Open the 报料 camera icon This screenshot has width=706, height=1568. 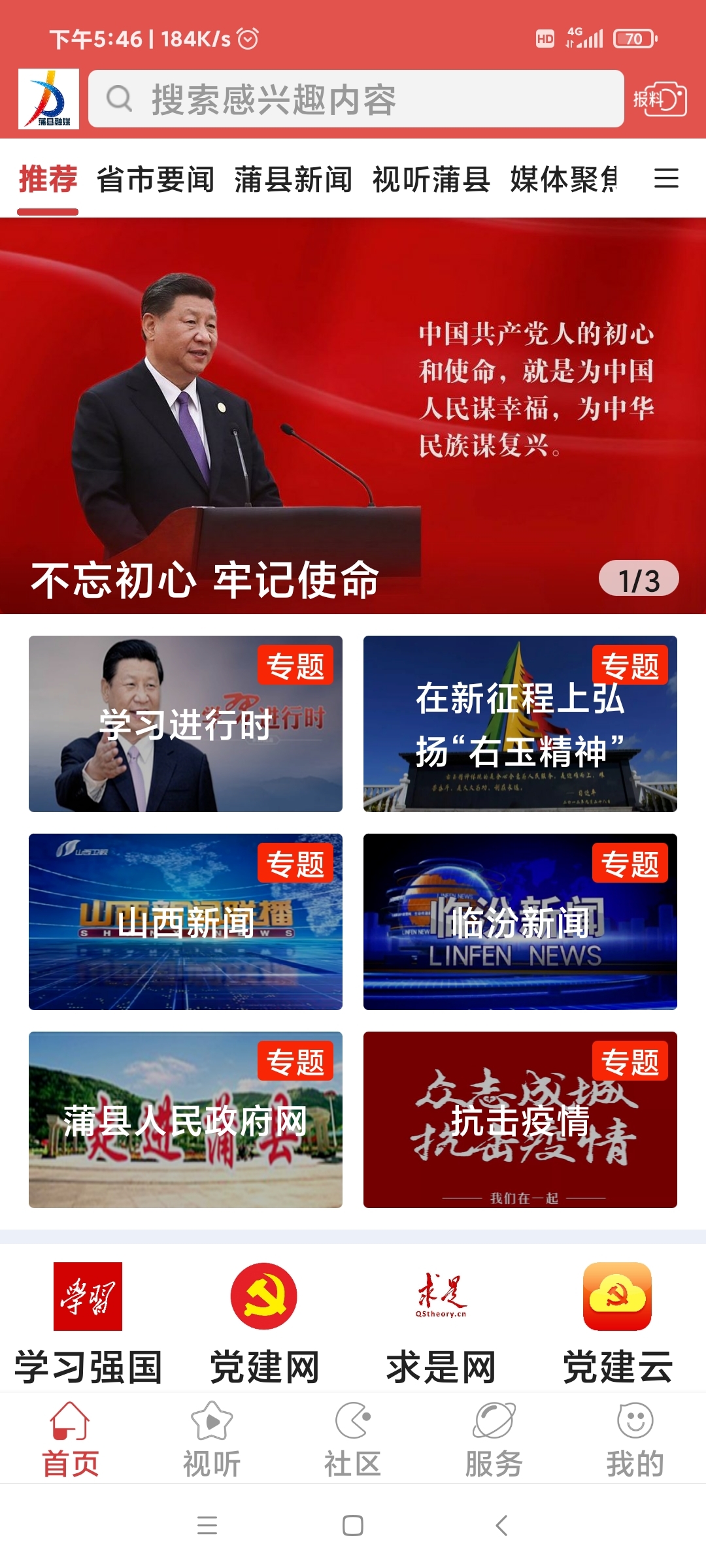click(x=659, y=99)
